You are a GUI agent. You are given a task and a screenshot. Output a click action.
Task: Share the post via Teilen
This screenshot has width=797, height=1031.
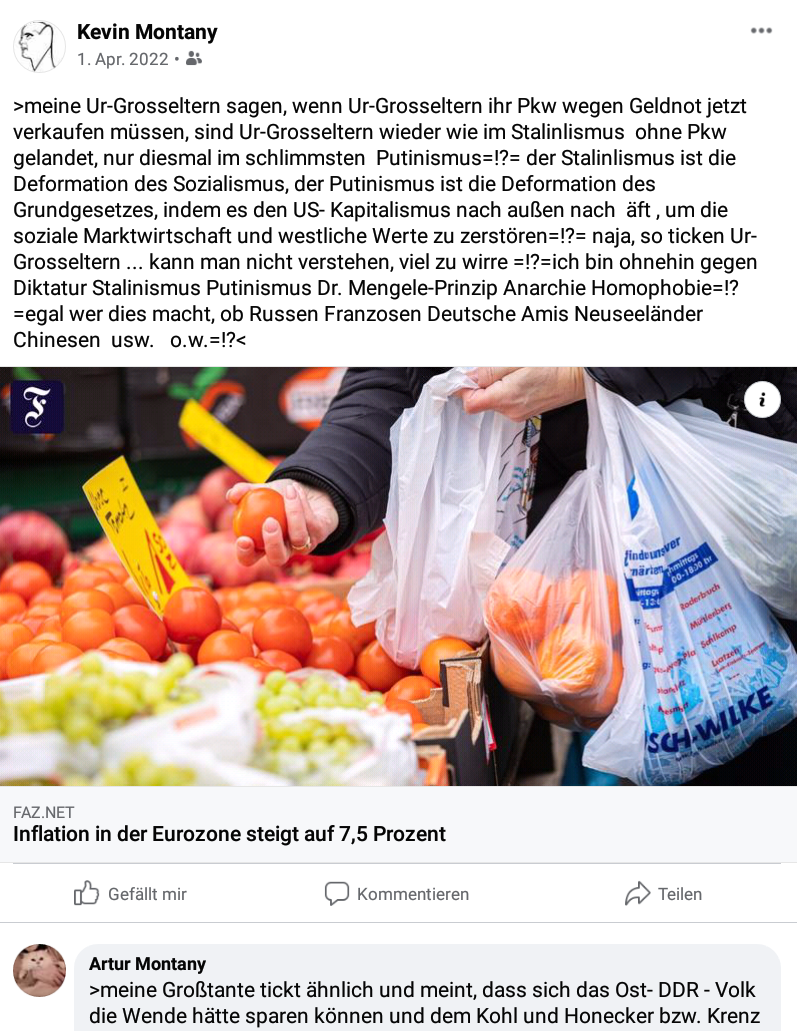pyautogui.click(x=664, y=894)
